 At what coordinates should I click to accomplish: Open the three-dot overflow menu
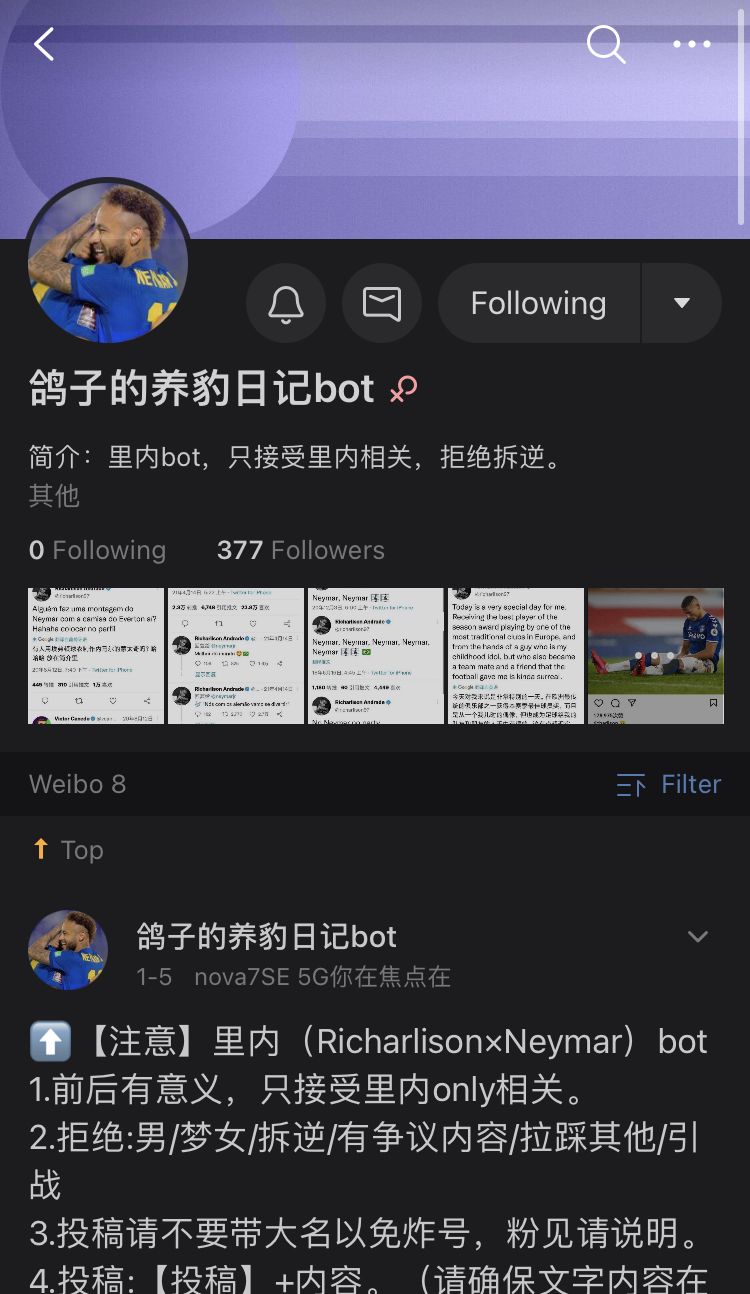(691, 44)
